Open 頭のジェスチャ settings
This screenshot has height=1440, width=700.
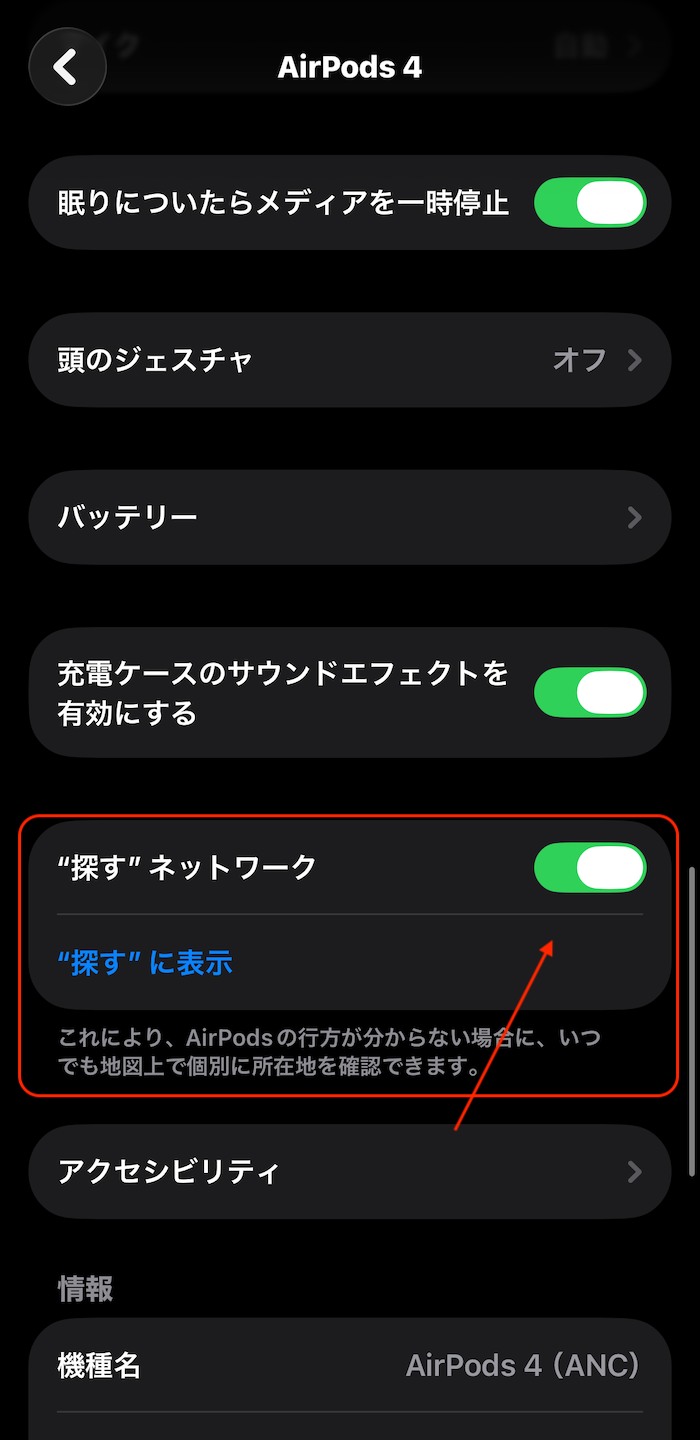coord(350,360)
